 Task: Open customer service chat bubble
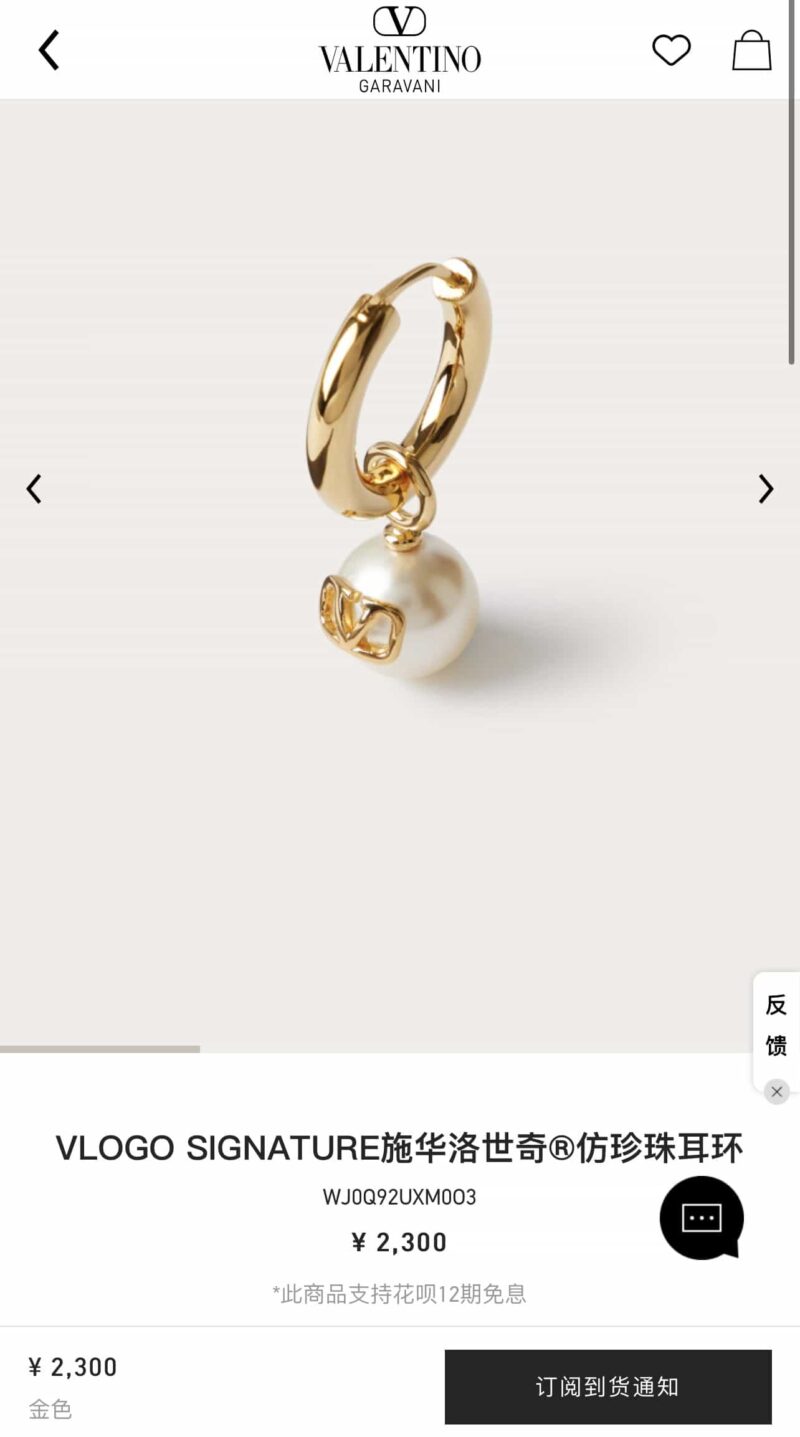tap(702, 1217)
